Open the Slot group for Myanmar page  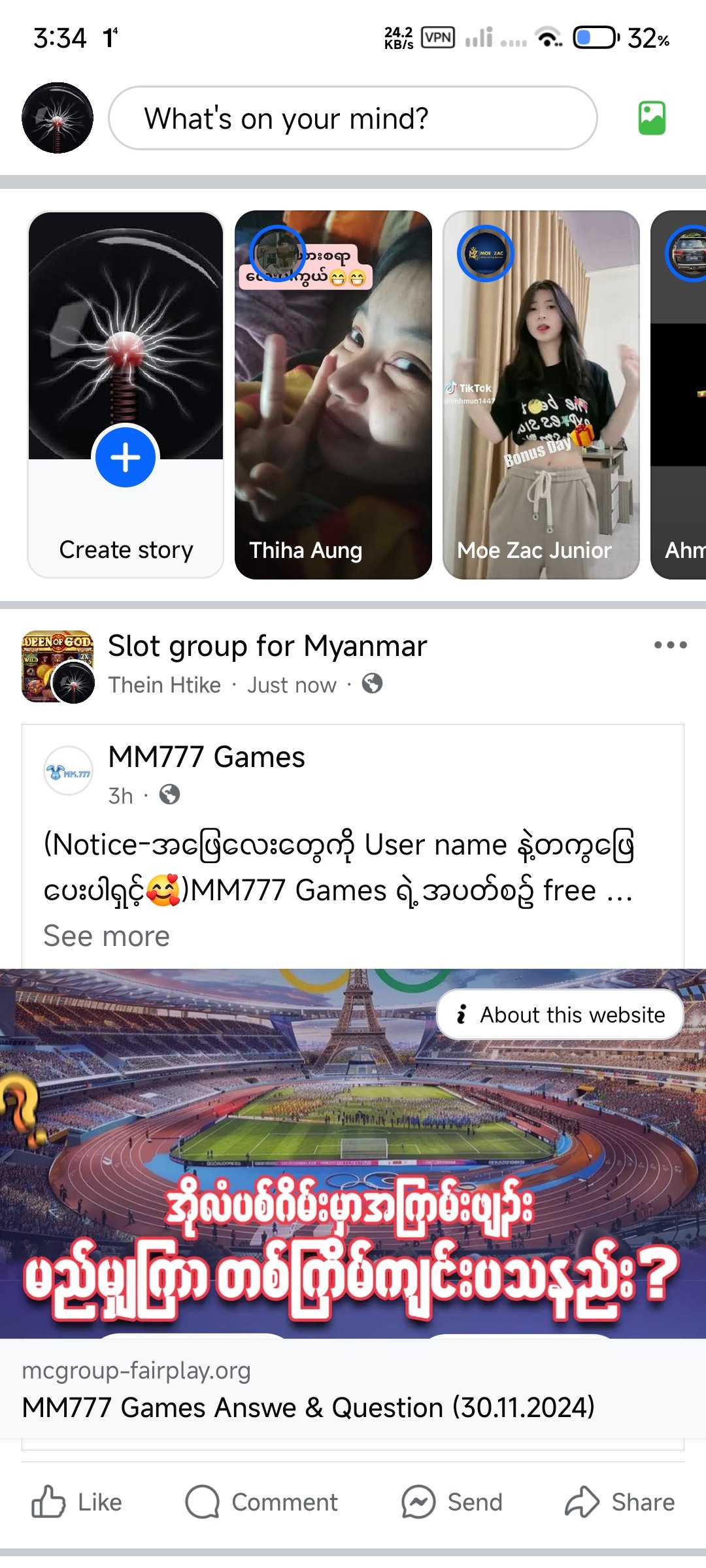tap(267, 646)
